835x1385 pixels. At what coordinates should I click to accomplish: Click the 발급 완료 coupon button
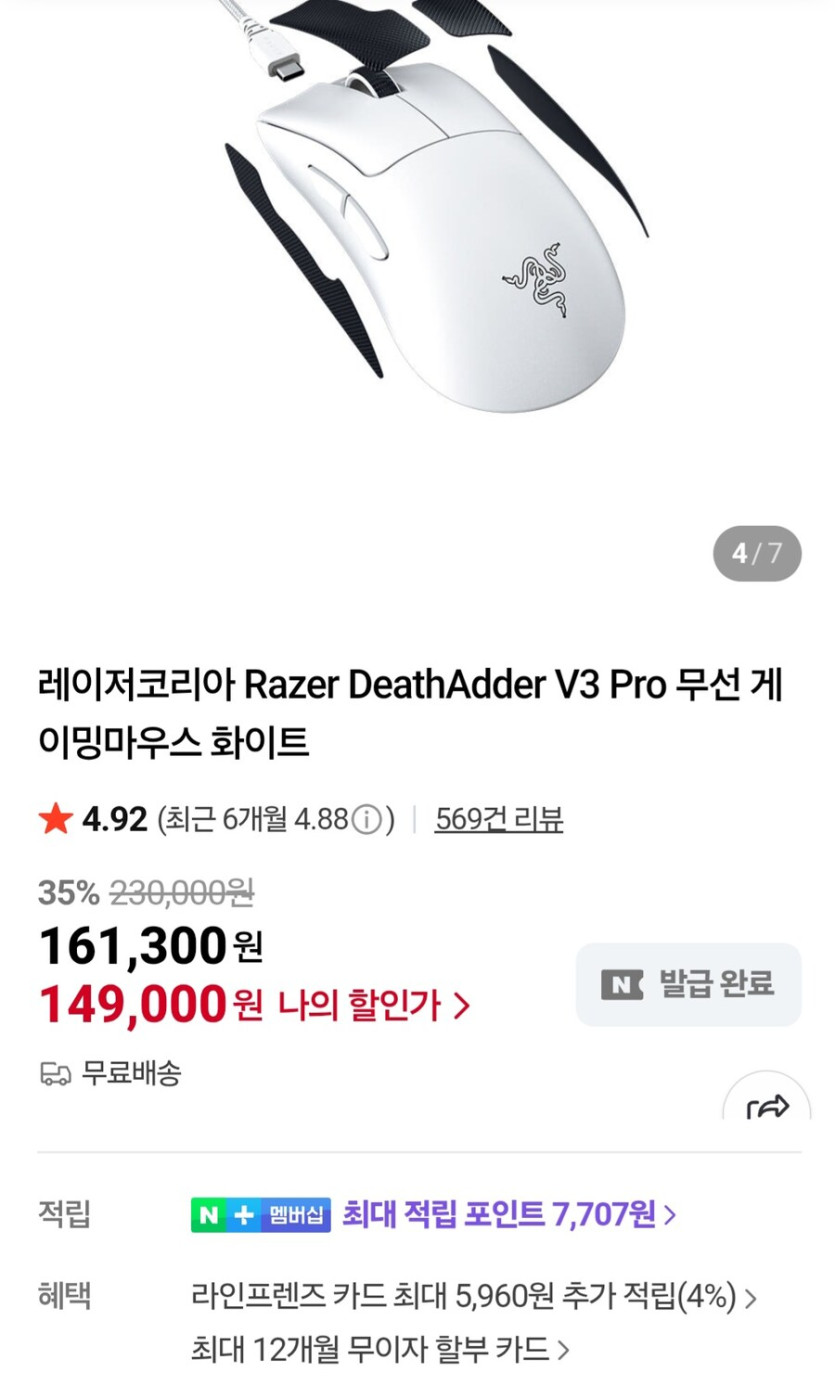point(687,984)
